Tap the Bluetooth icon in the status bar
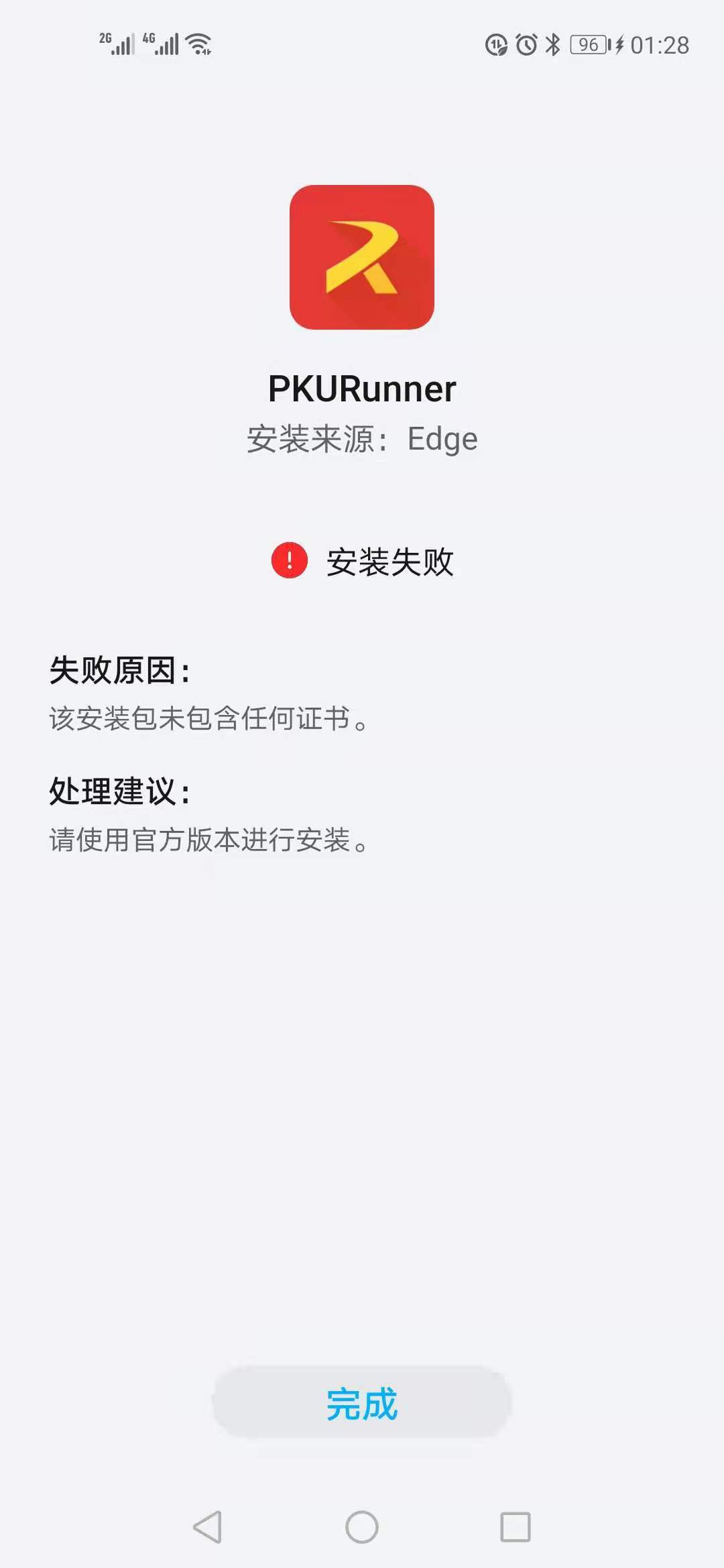 click(x=554, y=44)
